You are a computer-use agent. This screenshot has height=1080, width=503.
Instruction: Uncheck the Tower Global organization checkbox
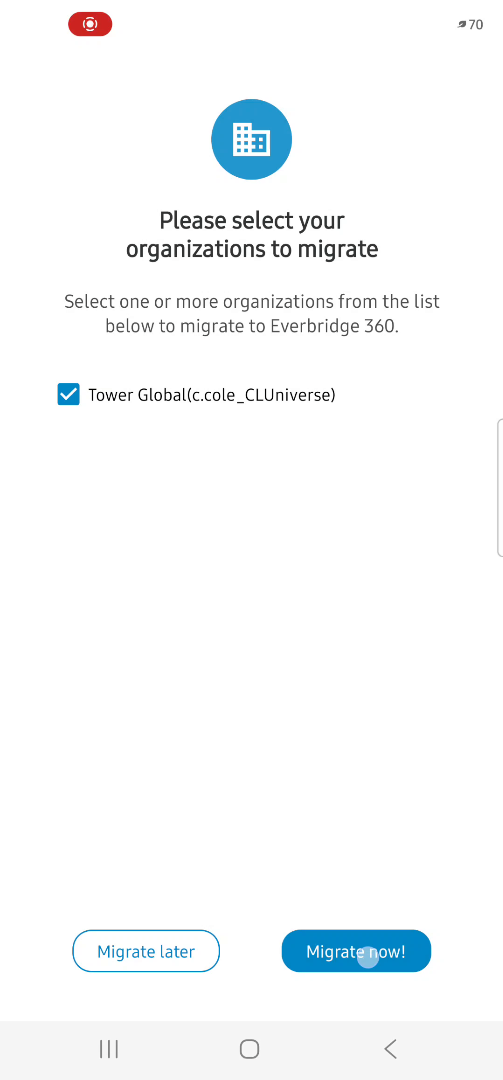click(x=68, y=395)
